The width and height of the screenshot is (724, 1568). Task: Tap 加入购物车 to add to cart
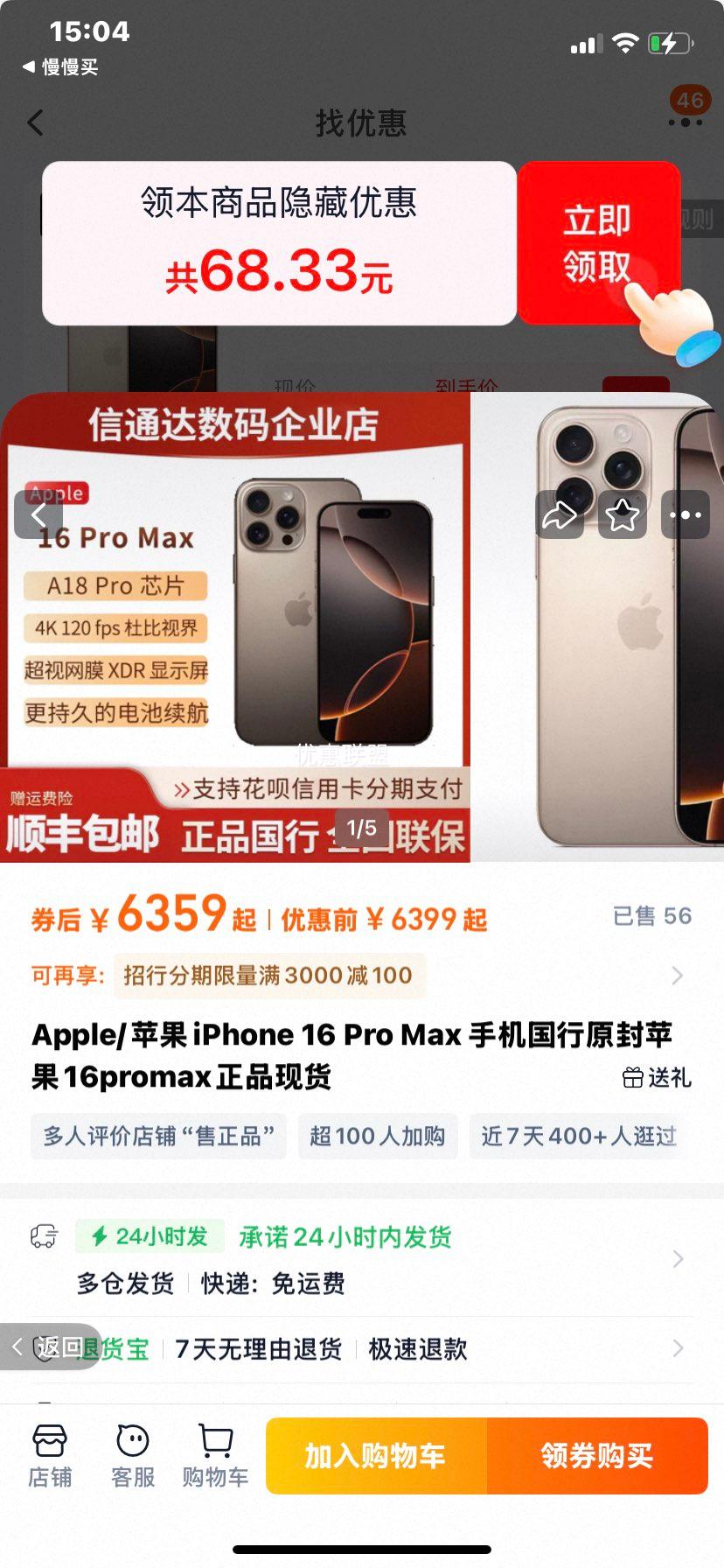(x=375, y=1456)
